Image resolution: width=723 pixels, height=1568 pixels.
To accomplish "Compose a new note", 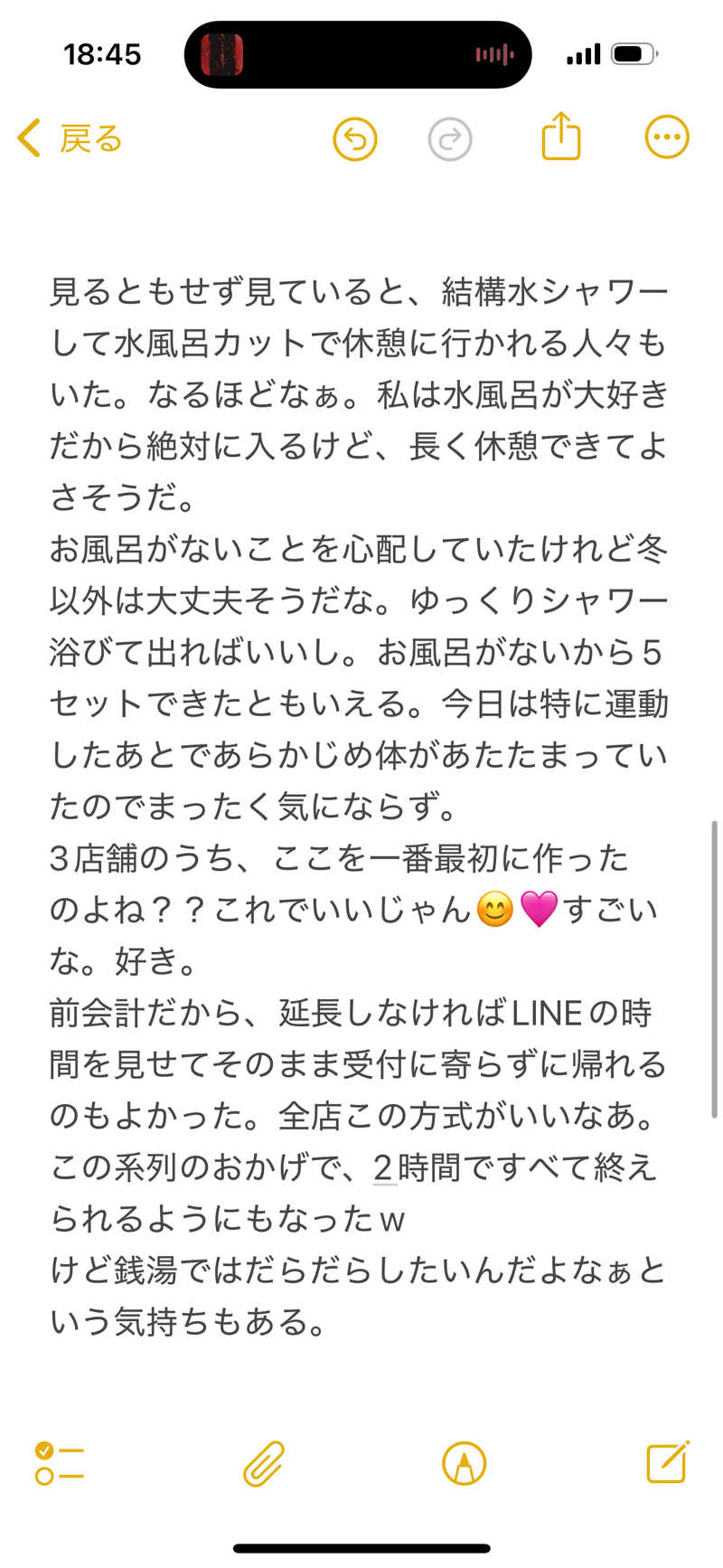I will 667,1462.
